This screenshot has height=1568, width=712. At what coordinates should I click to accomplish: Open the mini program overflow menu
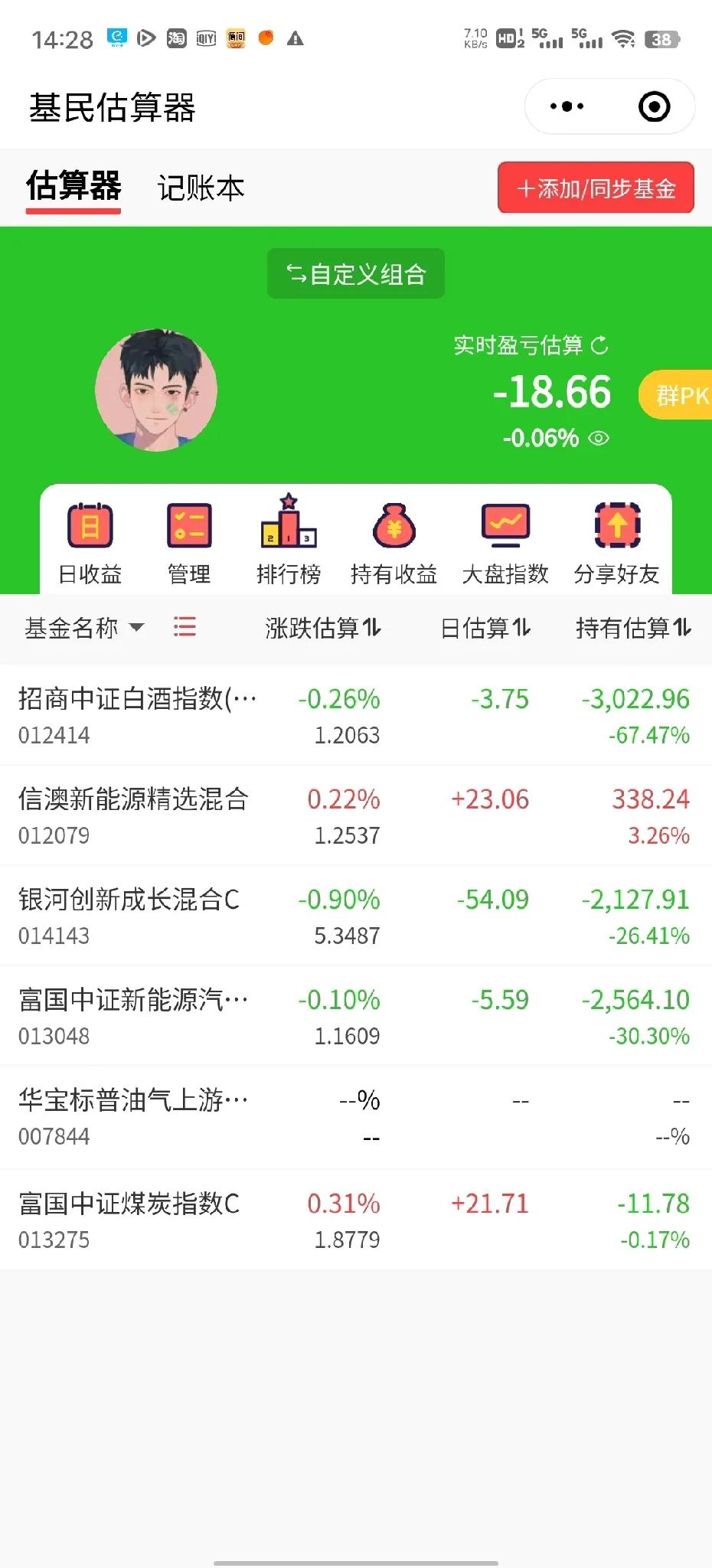coord(567,106)
